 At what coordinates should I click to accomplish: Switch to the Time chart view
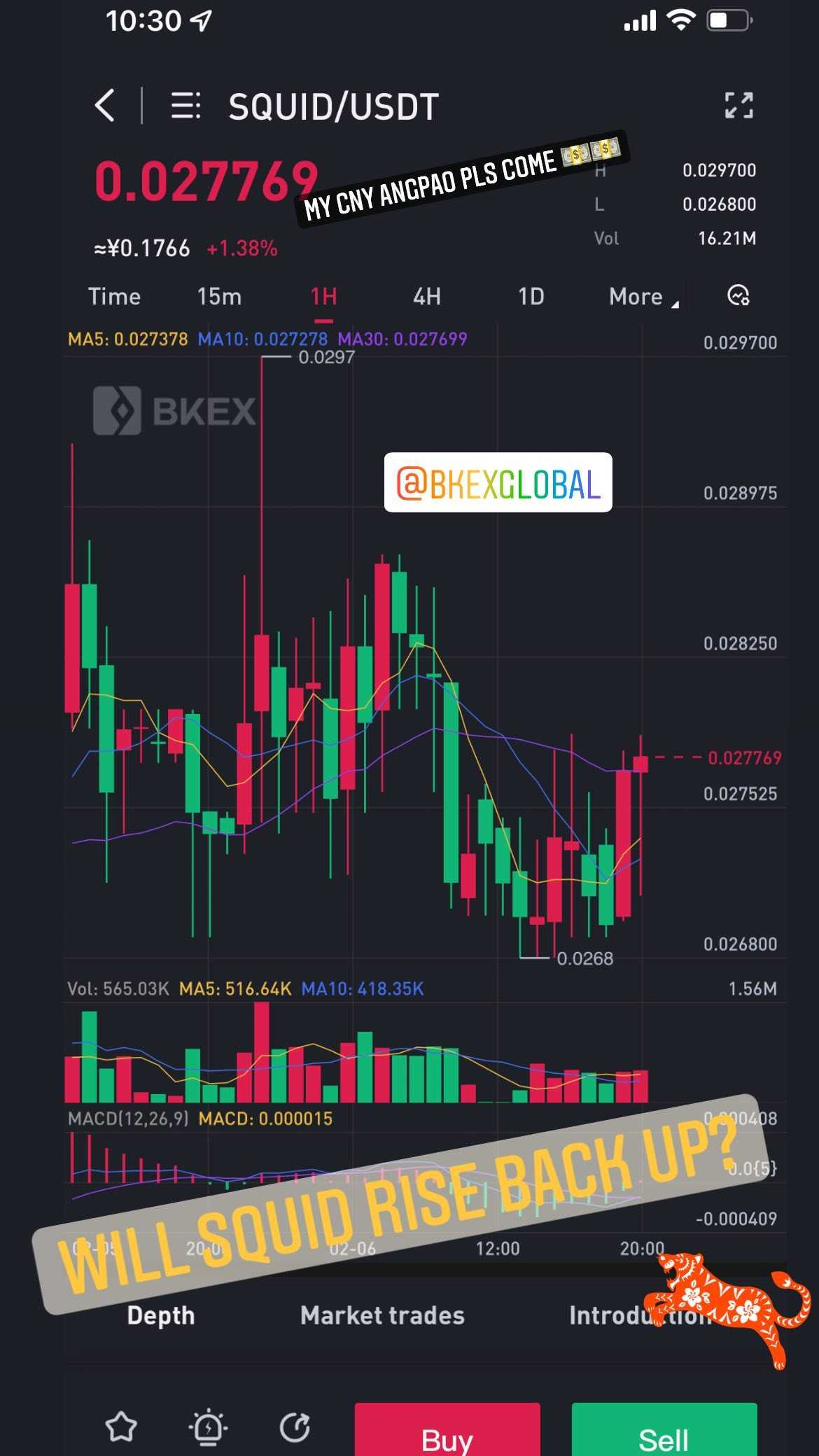(x=114, y=297)
